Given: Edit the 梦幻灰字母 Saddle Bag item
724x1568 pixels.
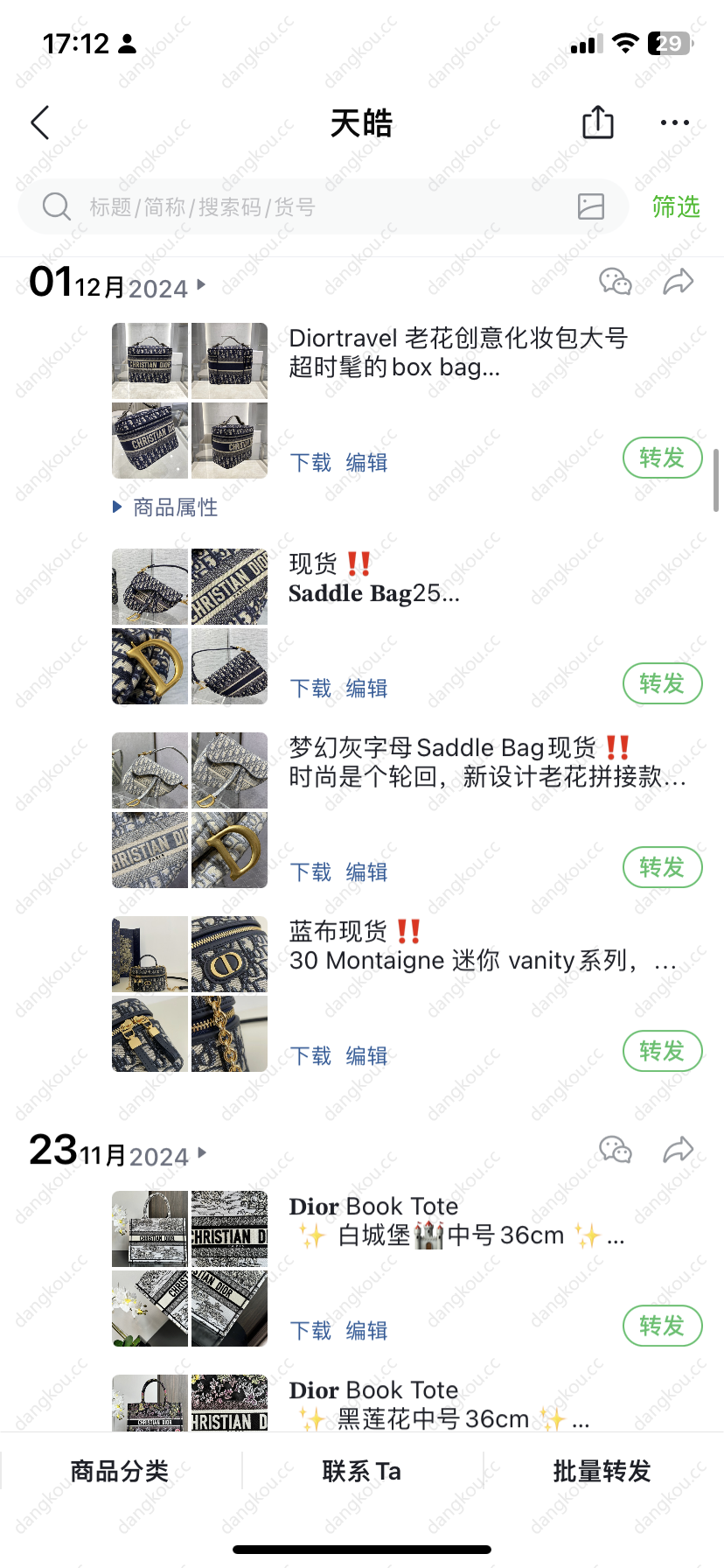Looking at the screenshot, I should tap(366, 872).
